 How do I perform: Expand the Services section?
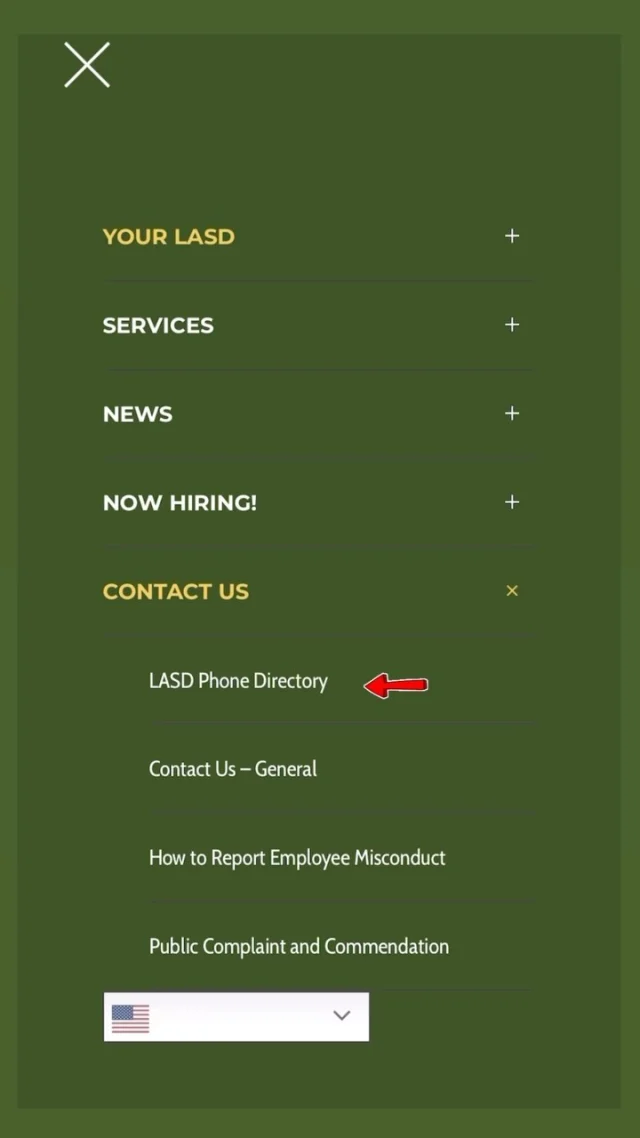click(x=512, y=325)
